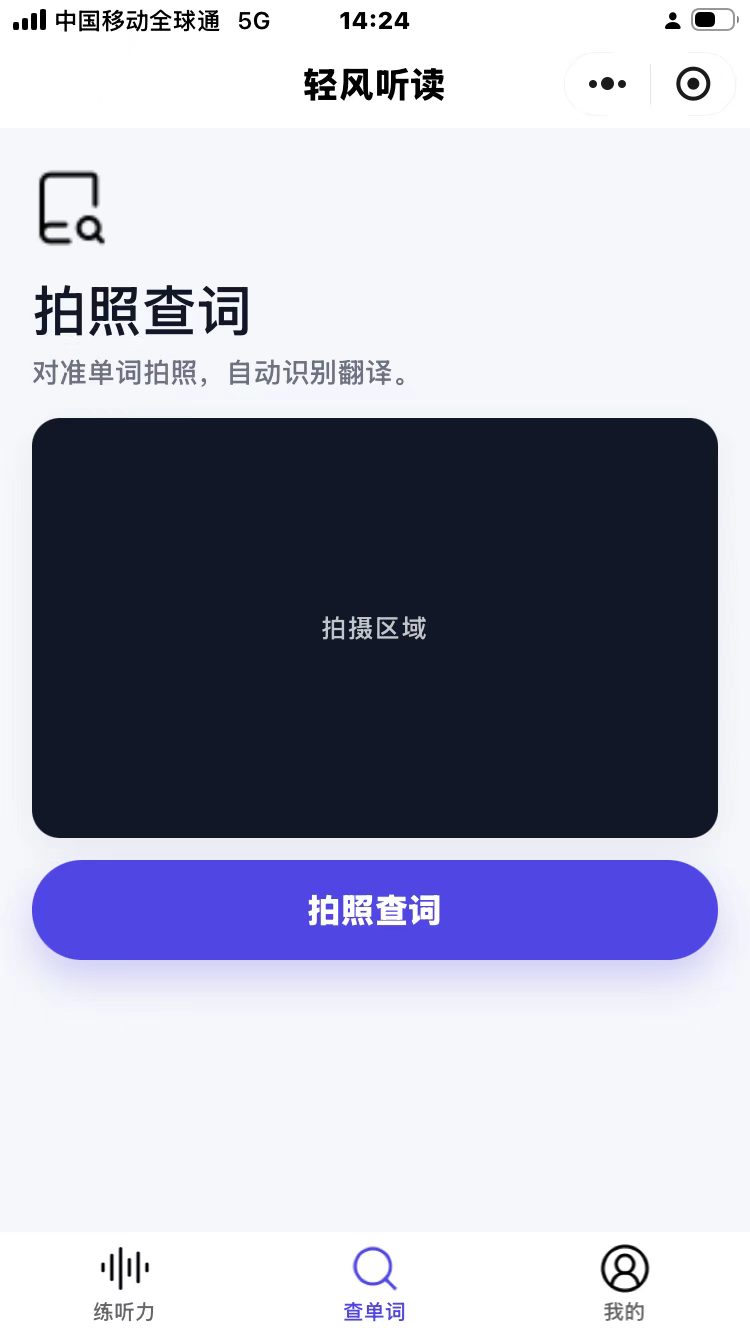Click the 拍照查词 heading text

(141, 311)
